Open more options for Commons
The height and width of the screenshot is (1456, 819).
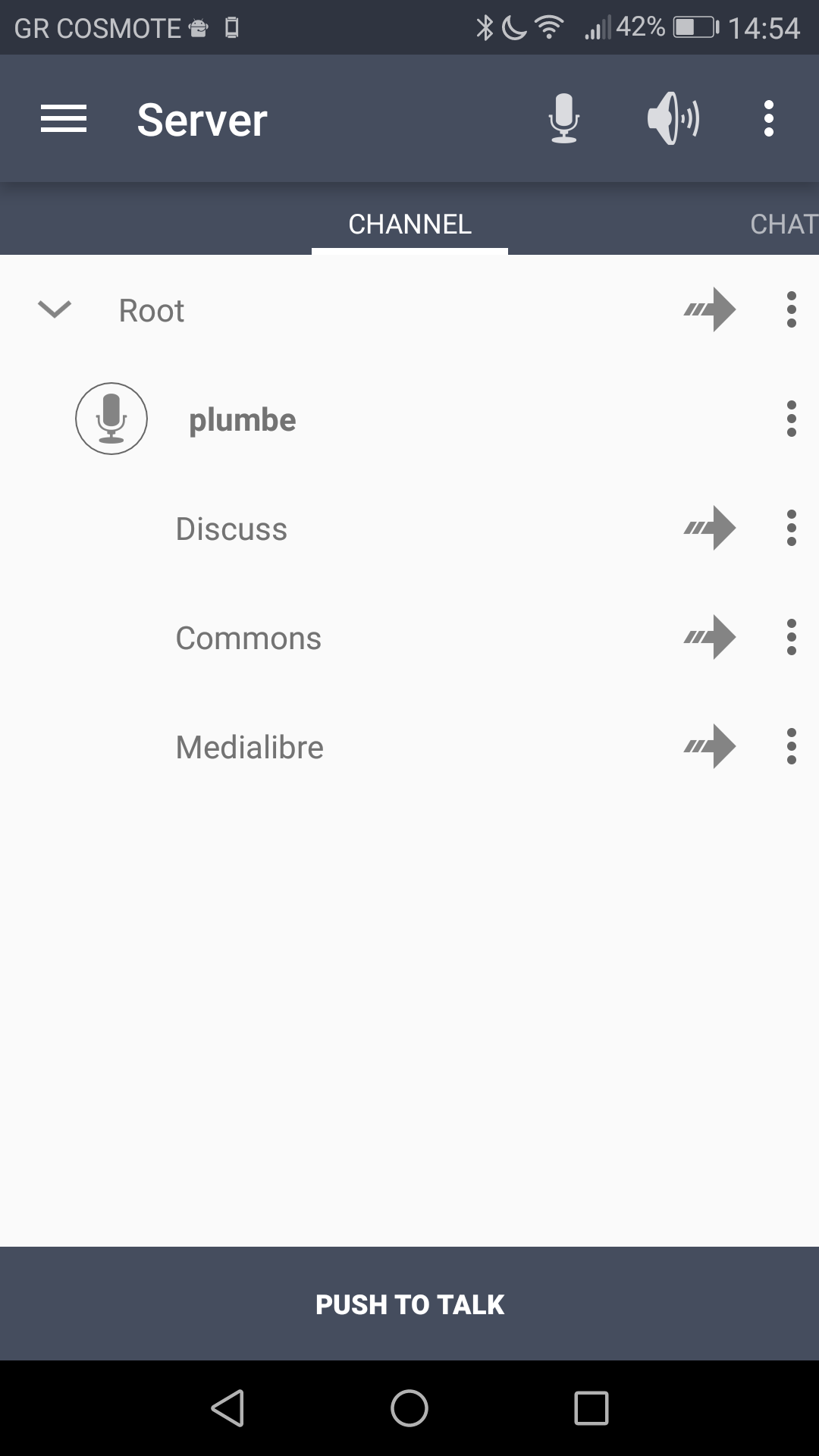tap(792, 637)
